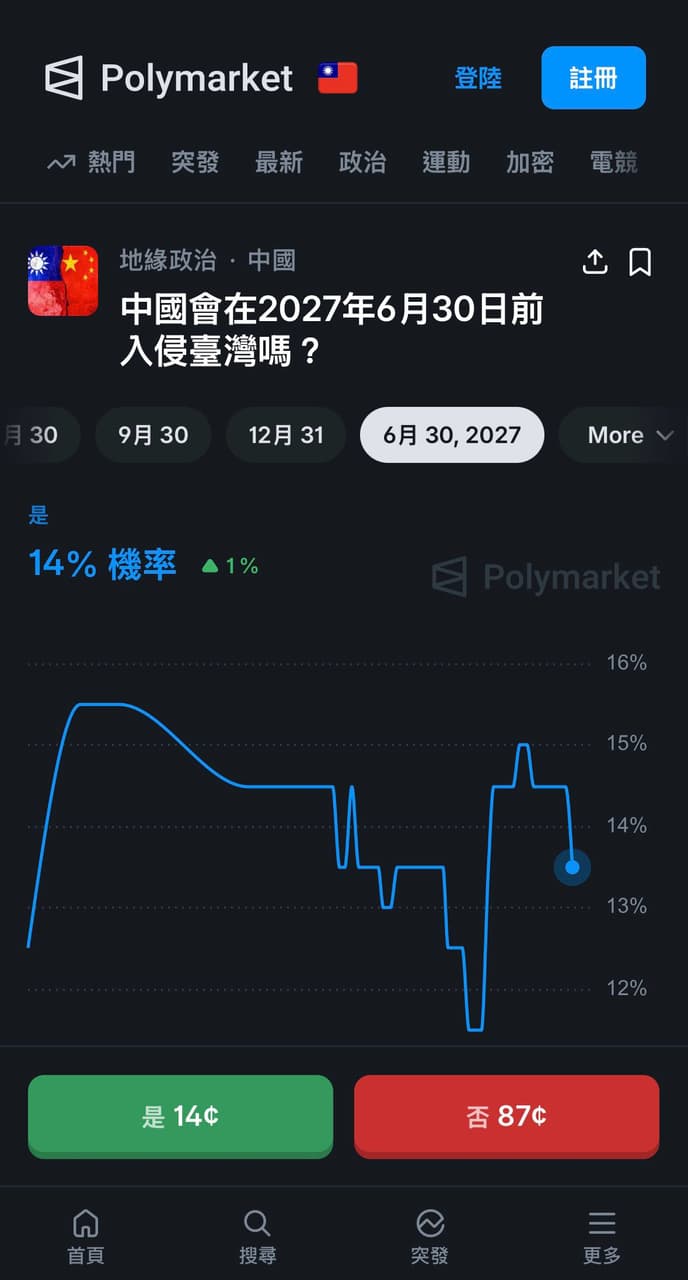Open 搜尋 search in bottom bar

coord(258,1236)
